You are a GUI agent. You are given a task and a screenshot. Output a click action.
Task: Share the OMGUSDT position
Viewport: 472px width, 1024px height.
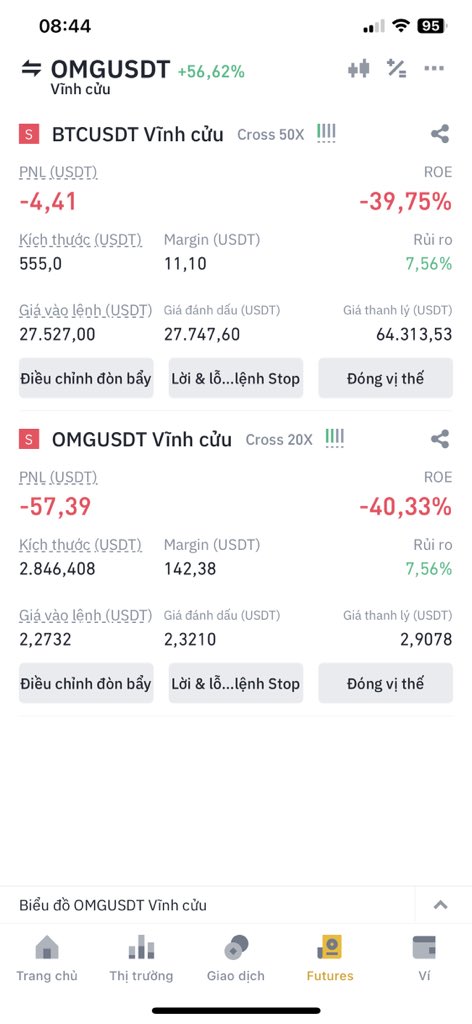click(440, 439)
